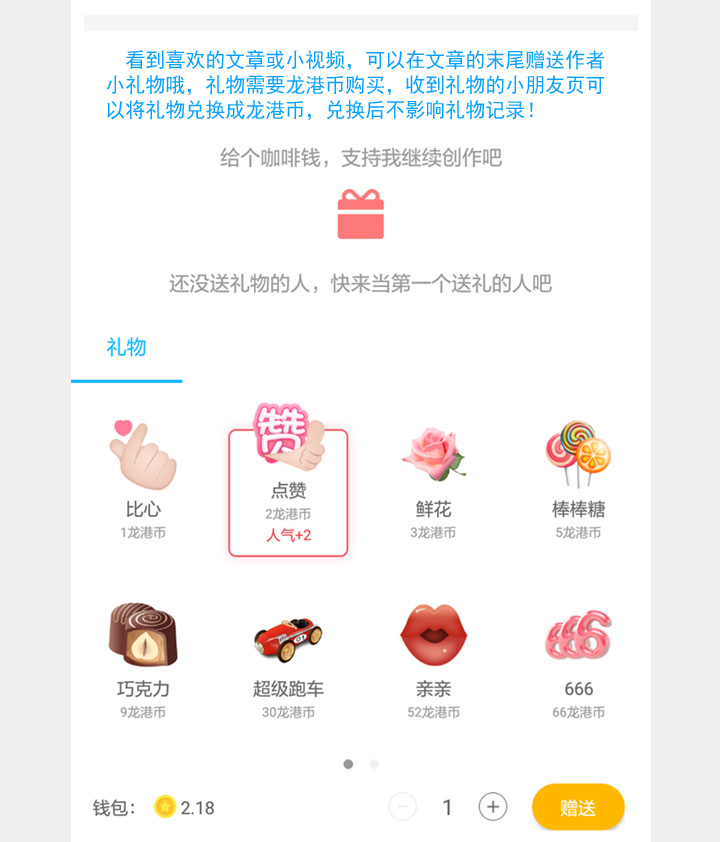Switch to the 礼物 tab
Screen dimensions: 720x842
click(126, 347)
